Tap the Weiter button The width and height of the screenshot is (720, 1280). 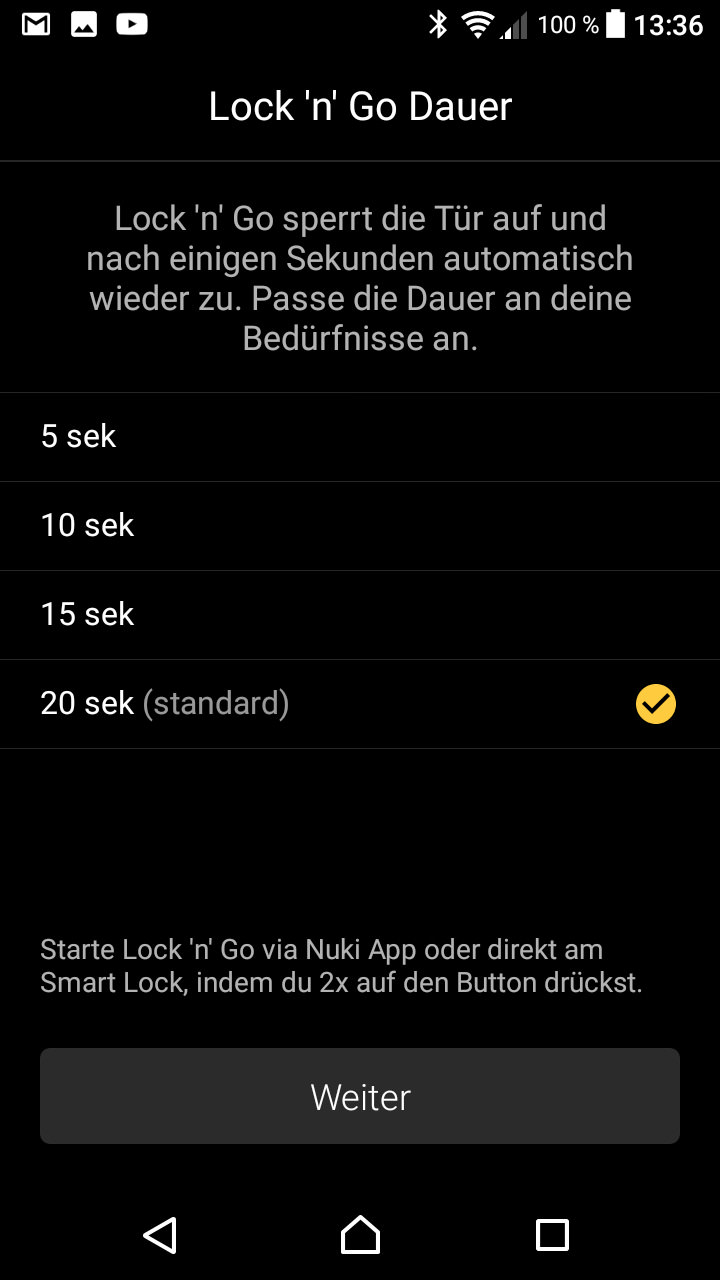pos(360,1096)
